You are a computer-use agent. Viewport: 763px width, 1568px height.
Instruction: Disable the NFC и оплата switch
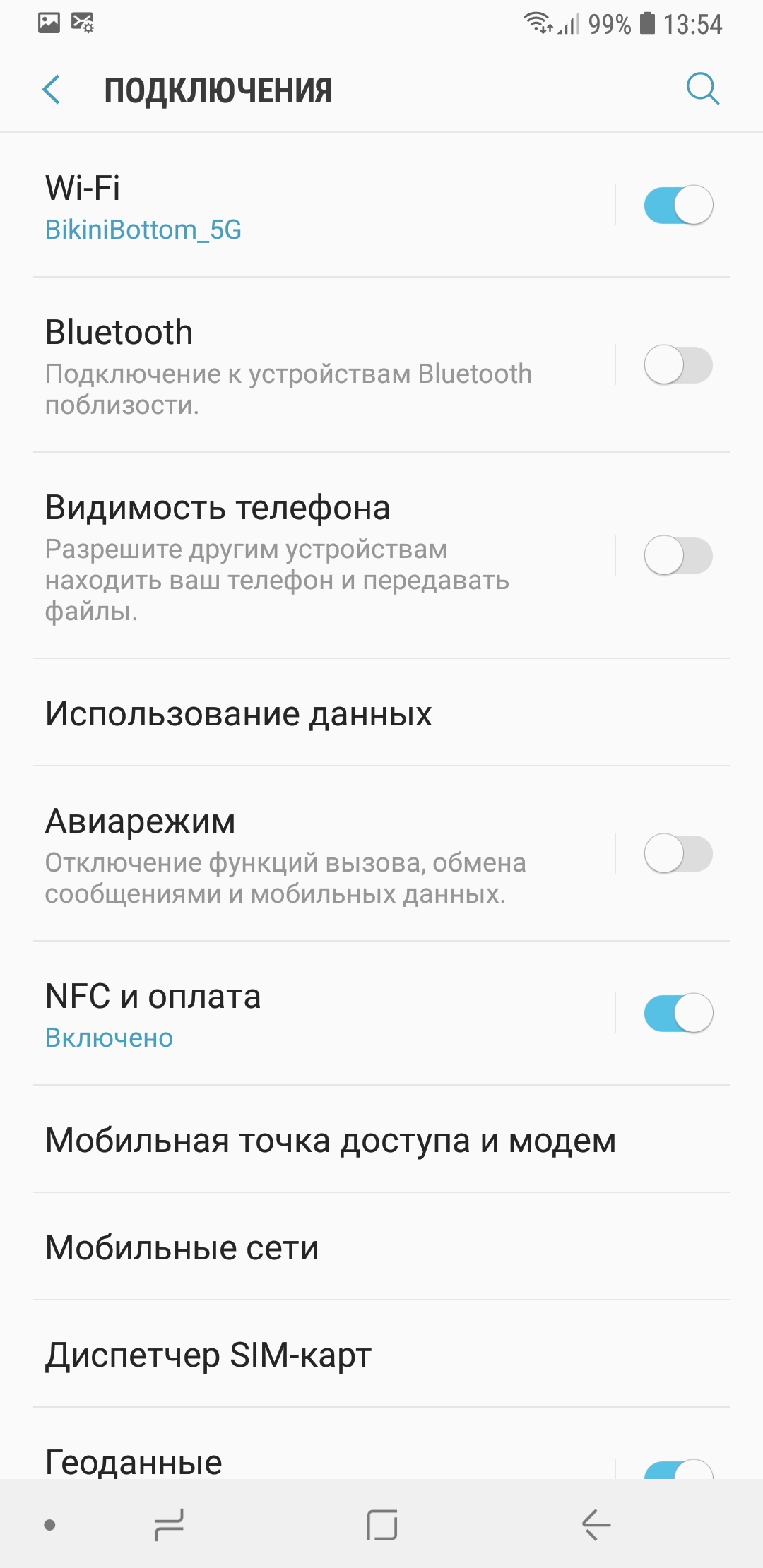click(678, 1014)
